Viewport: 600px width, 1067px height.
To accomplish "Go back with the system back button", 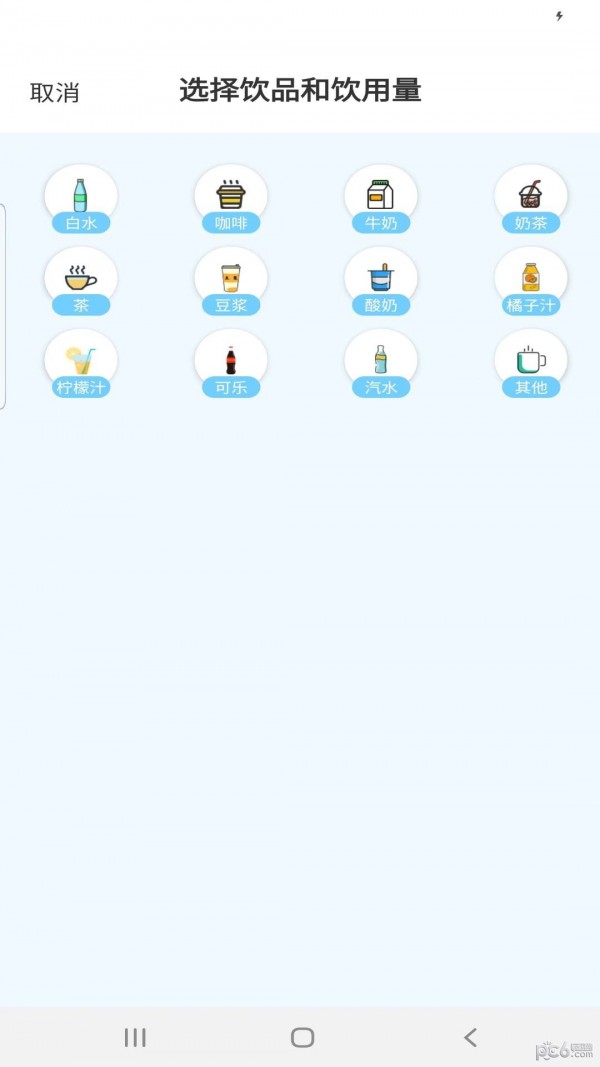I will pos(470,1037).
